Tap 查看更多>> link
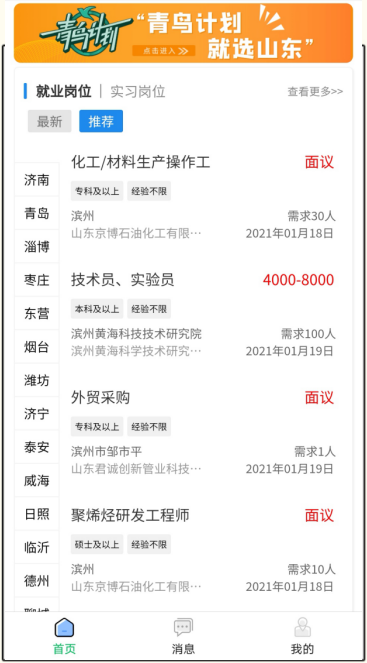Image resolution: width=367 pixels, height=663 pixels. coord(315,91)
